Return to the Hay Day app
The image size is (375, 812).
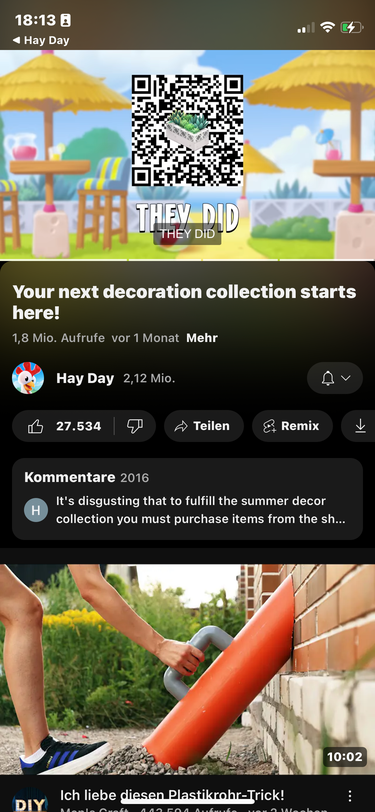40,40
